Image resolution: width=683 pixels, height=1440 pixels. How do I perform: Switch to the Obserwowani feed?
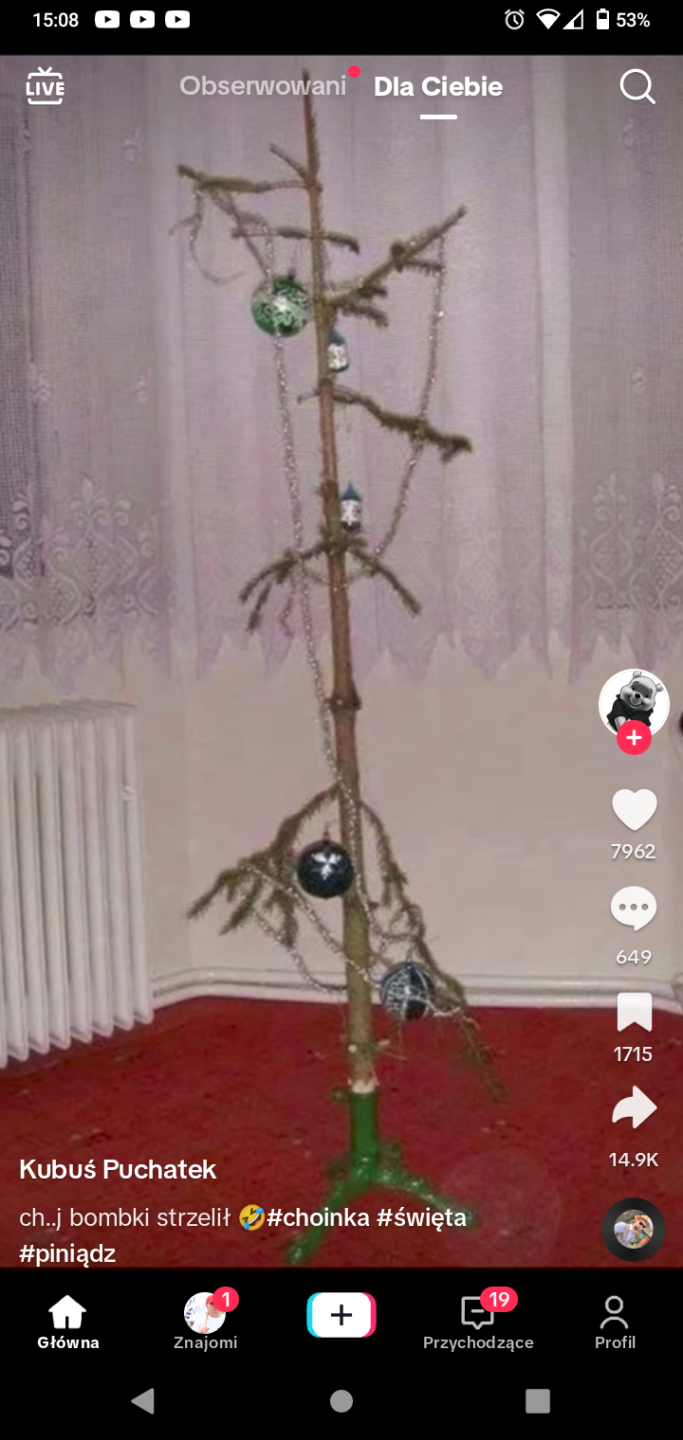tap(262, 86)
